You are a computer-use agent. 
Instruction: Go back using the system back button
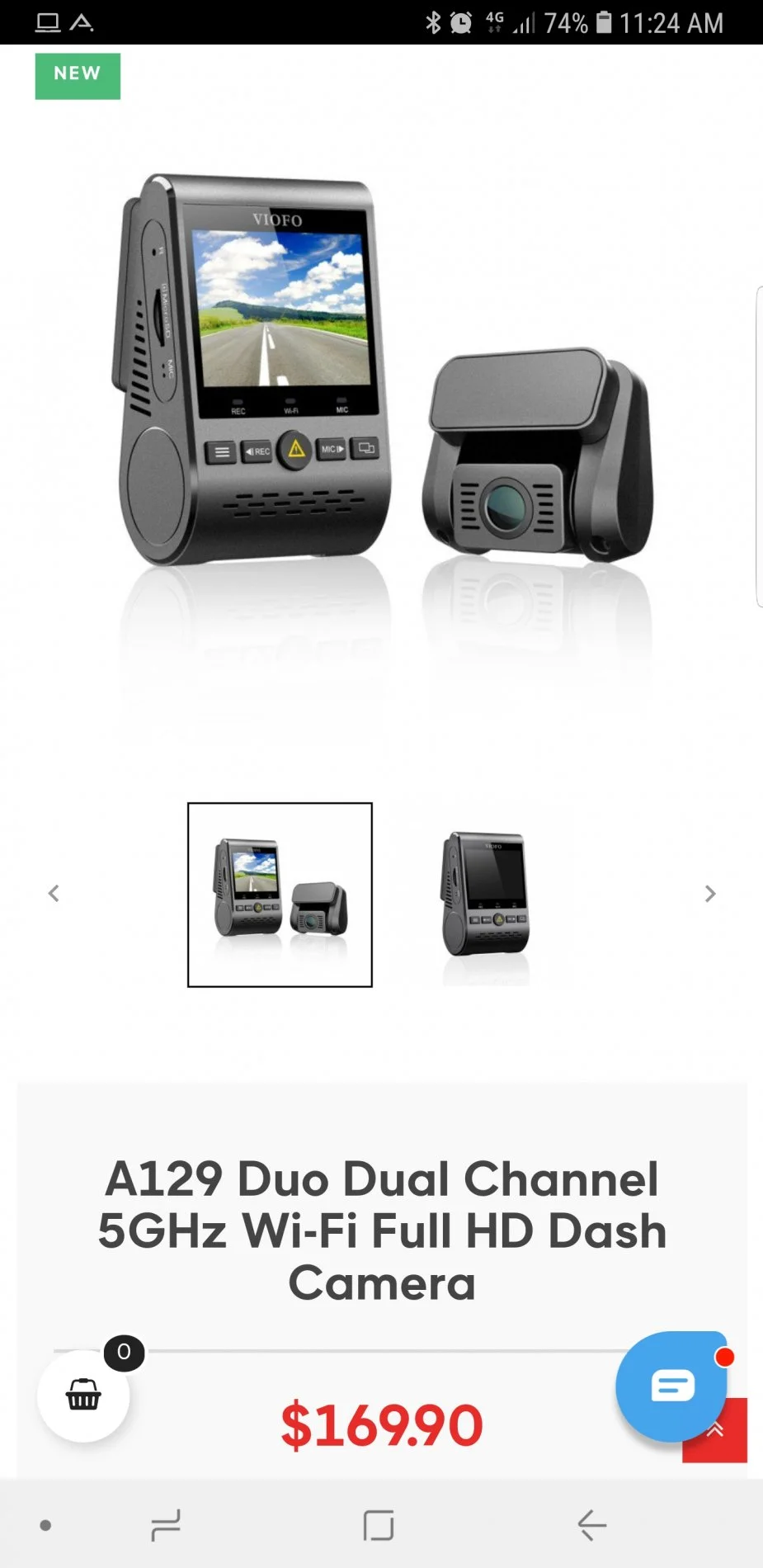point(591,1525)
